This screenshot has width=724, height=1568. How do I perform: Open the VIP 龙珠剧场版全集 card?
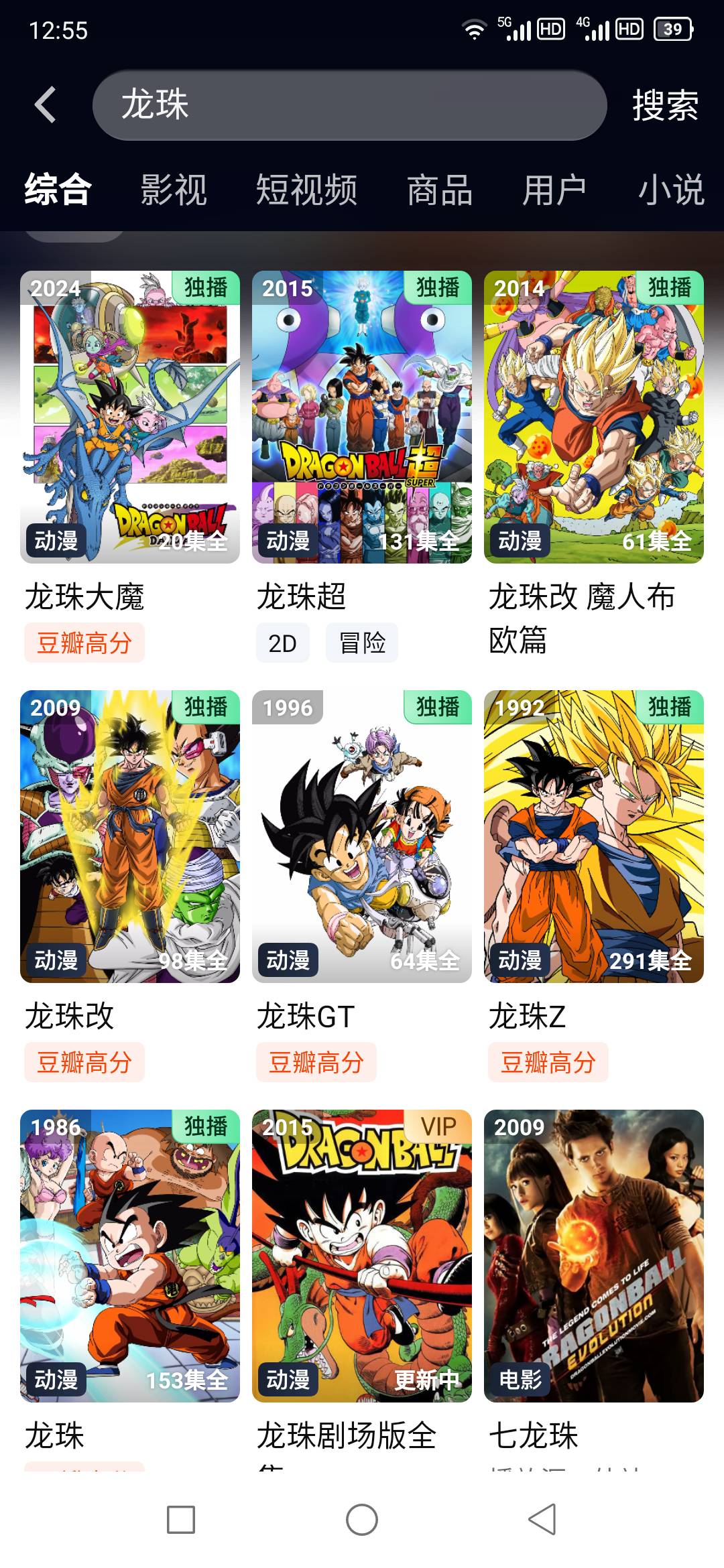click(x=362, y=1256)
